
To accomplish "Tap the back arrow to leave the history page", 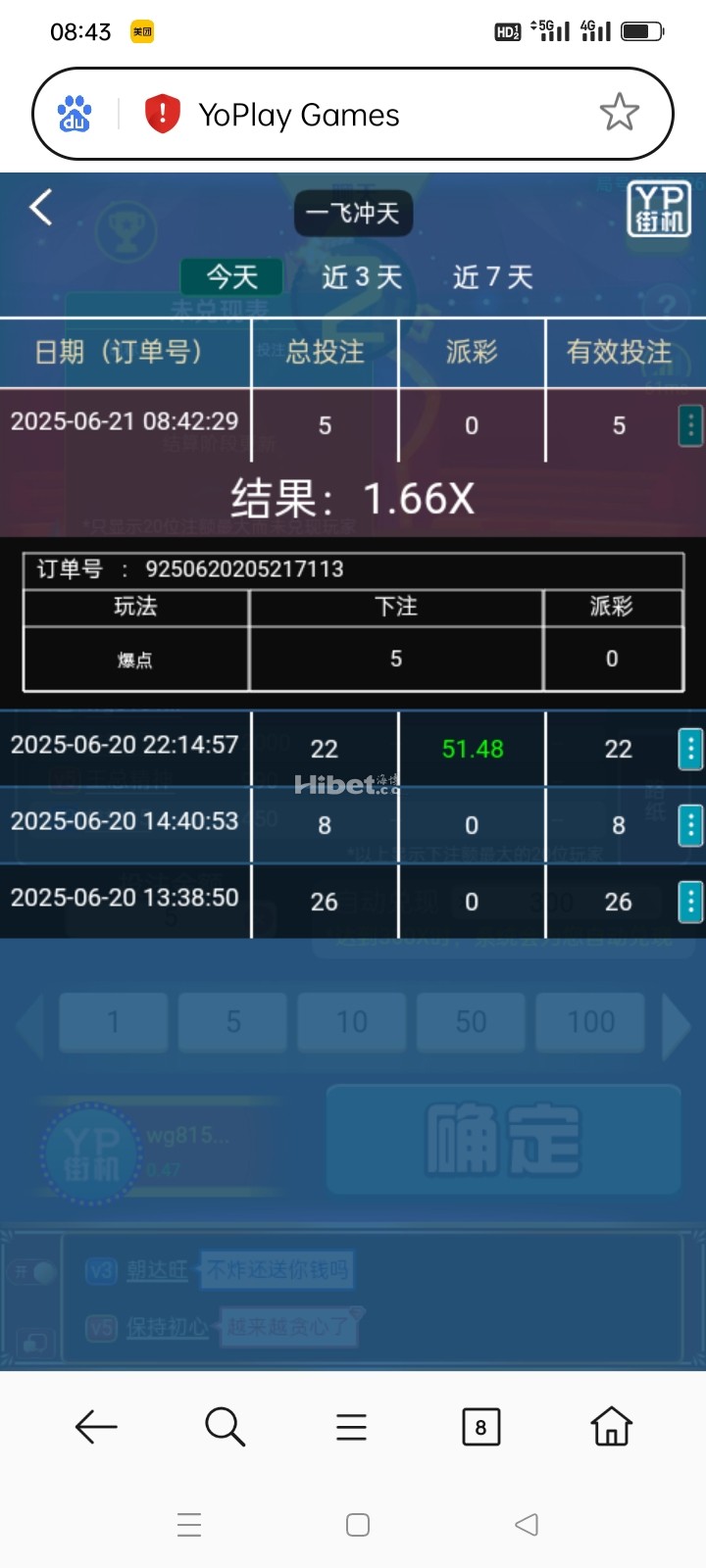I will click(40, 209).
